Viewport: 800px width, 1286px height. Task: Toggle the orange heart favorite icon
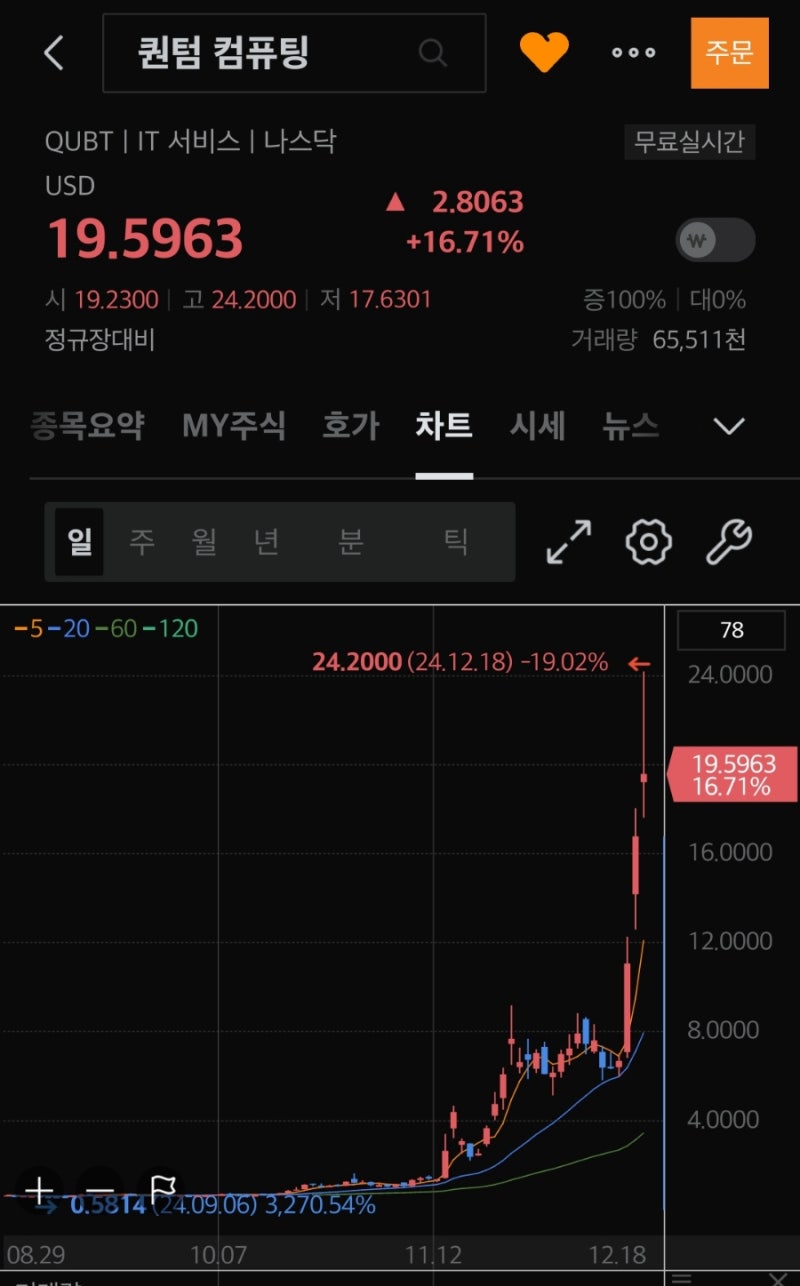[544, 52]
